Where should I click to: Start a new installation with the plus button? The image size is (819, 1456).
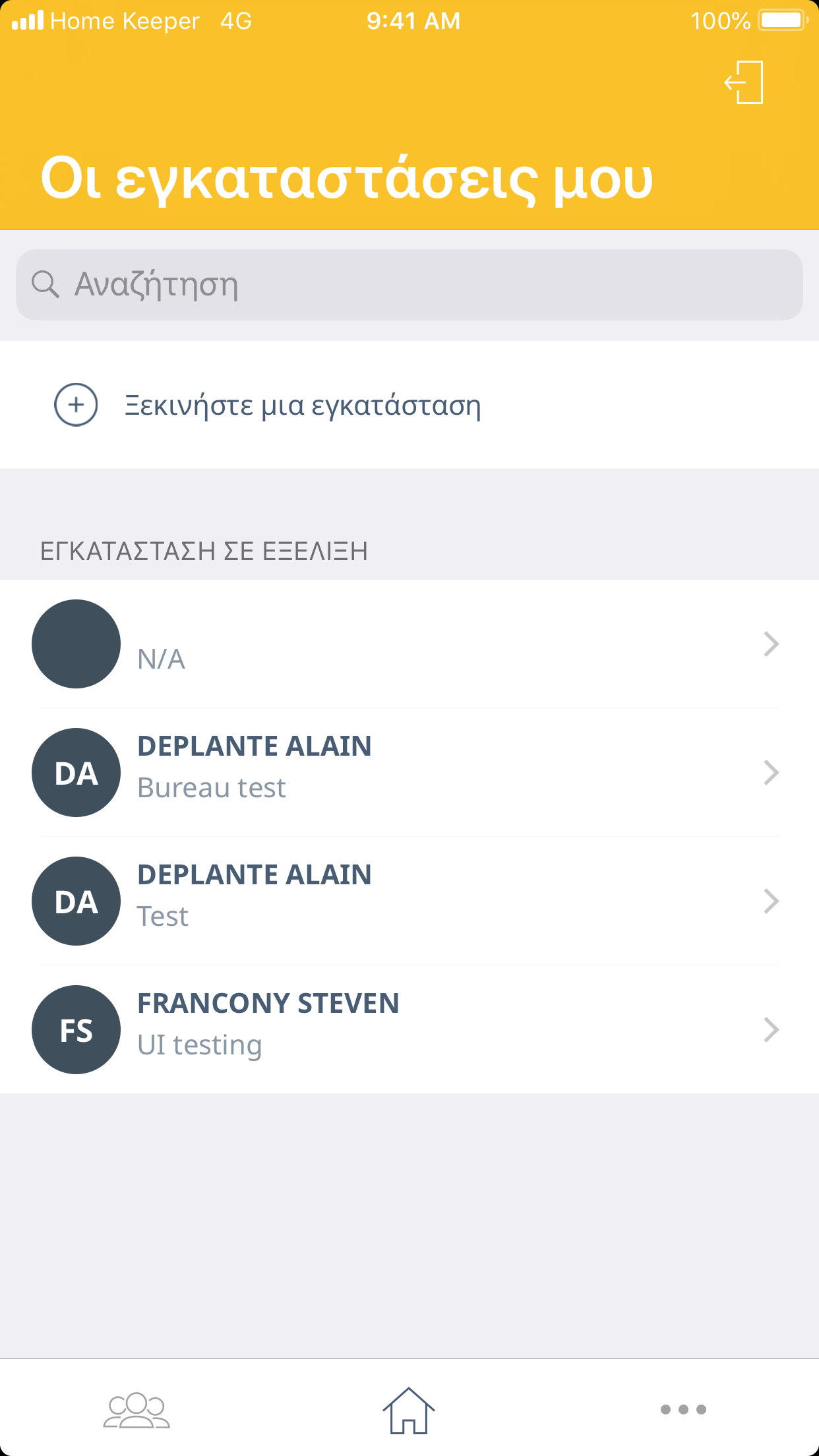[x=76, y=405]
